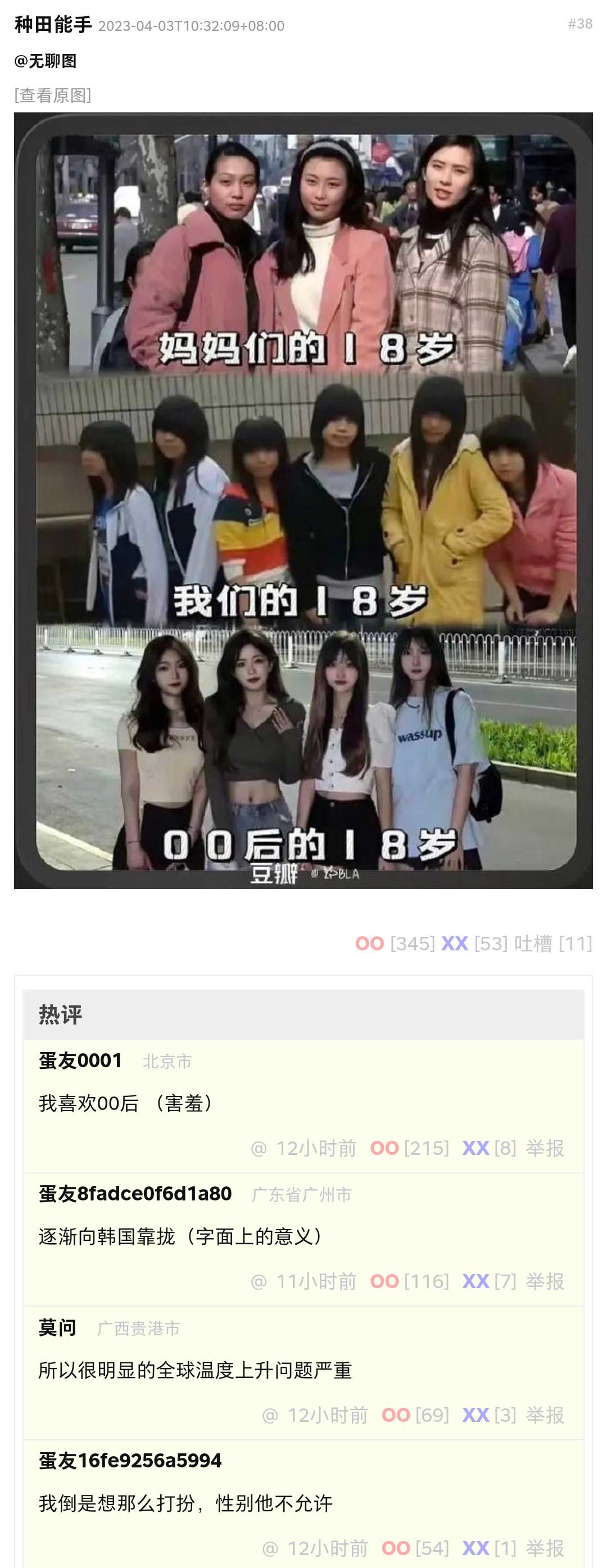The height and width of the screenshot is (1568, 607).
Task: Upvote 蛋友8fadce0f6d1a80's comment with OO
Action: pos(384,1281)
